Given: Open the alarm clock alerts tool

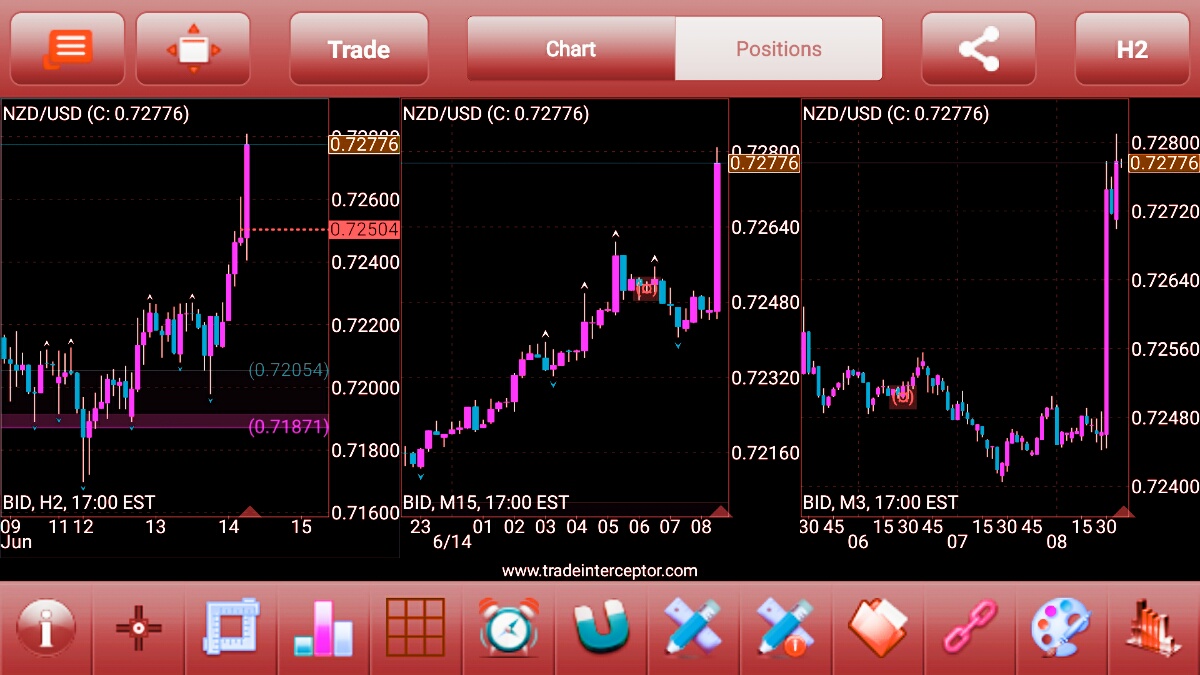Looking at the screenshot, I should point(508,630).
